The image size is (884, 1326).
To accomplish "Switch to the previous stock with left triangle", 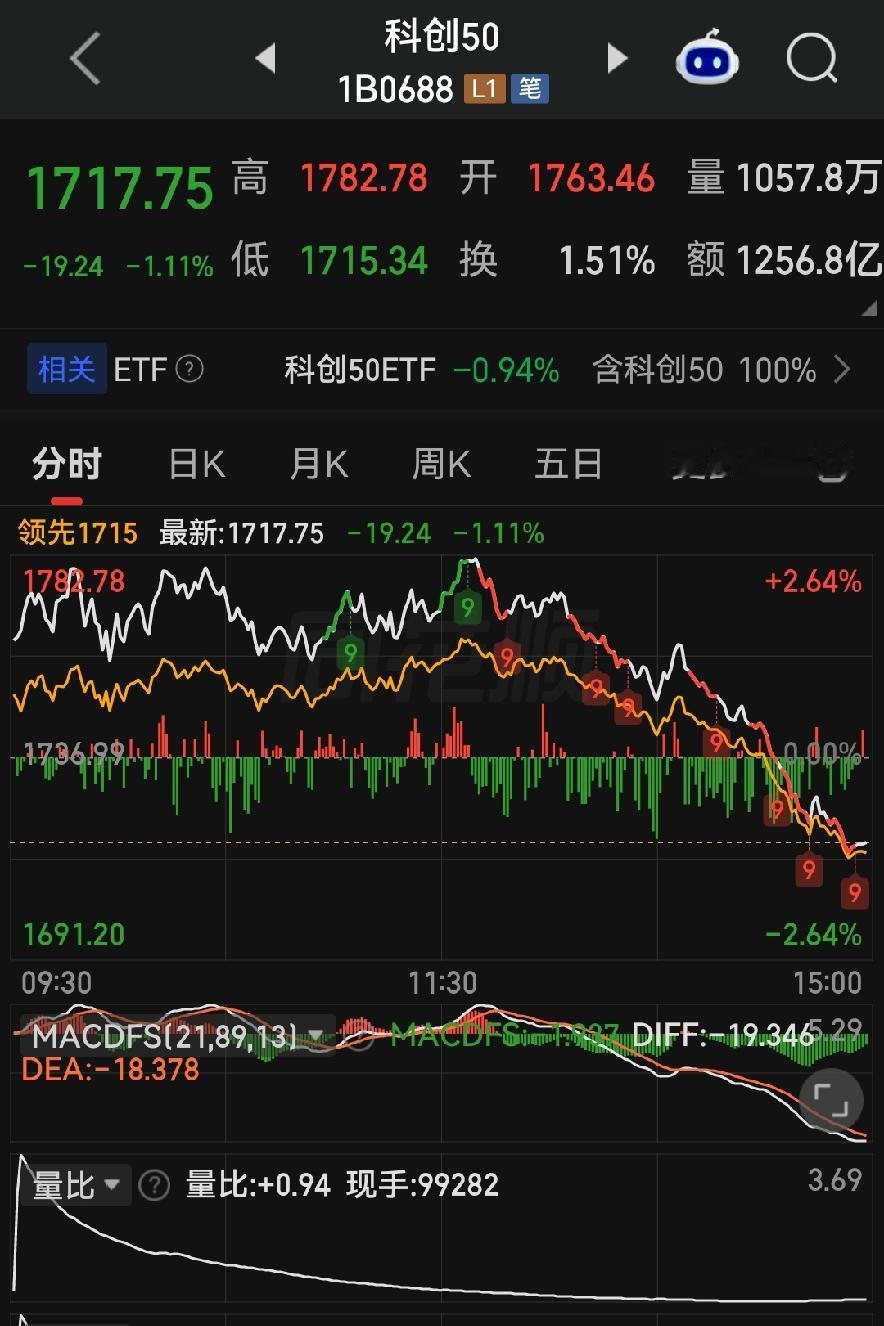I will pos(265,59).
